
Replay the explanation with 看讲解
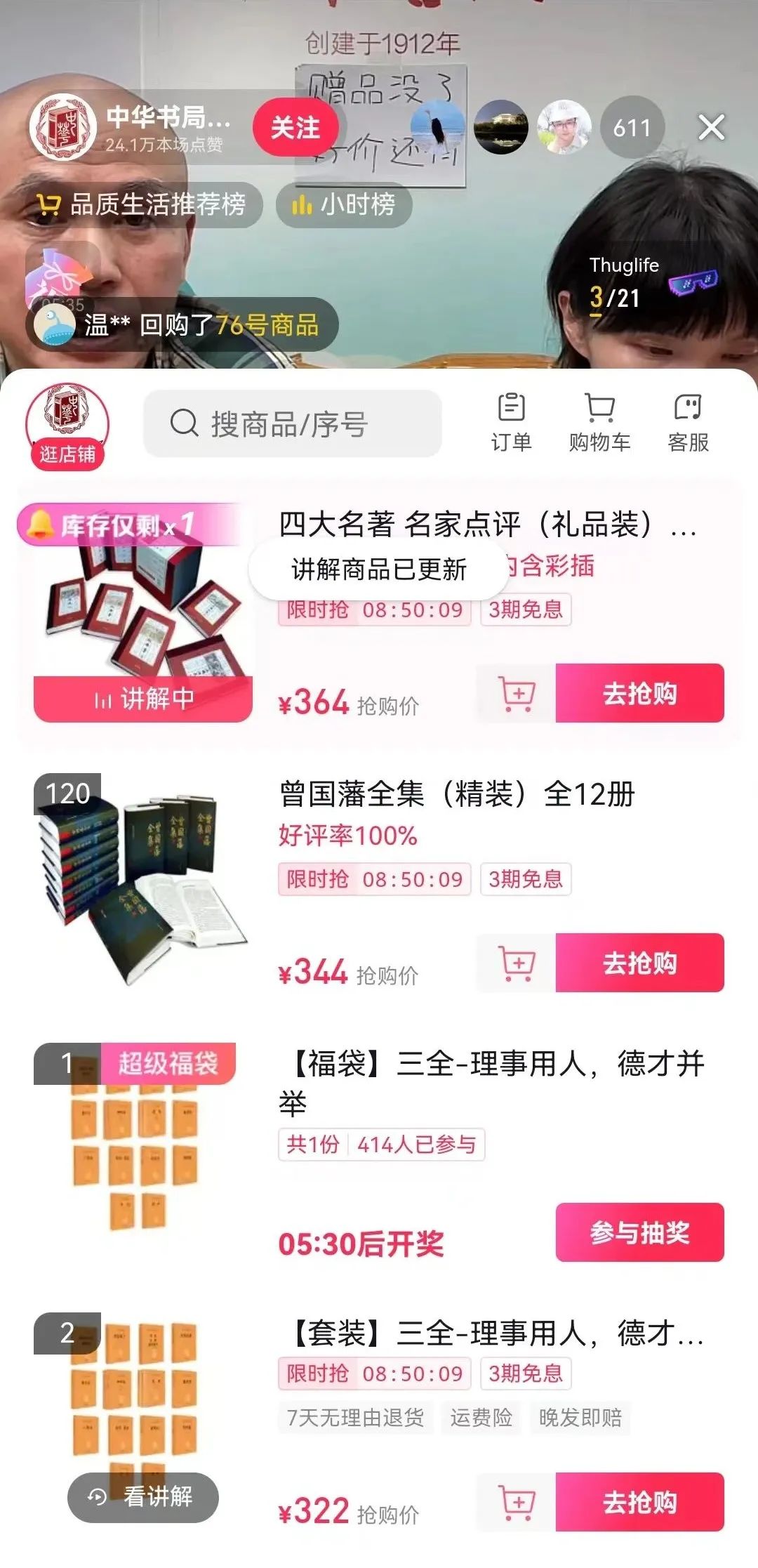[143, 1497]
